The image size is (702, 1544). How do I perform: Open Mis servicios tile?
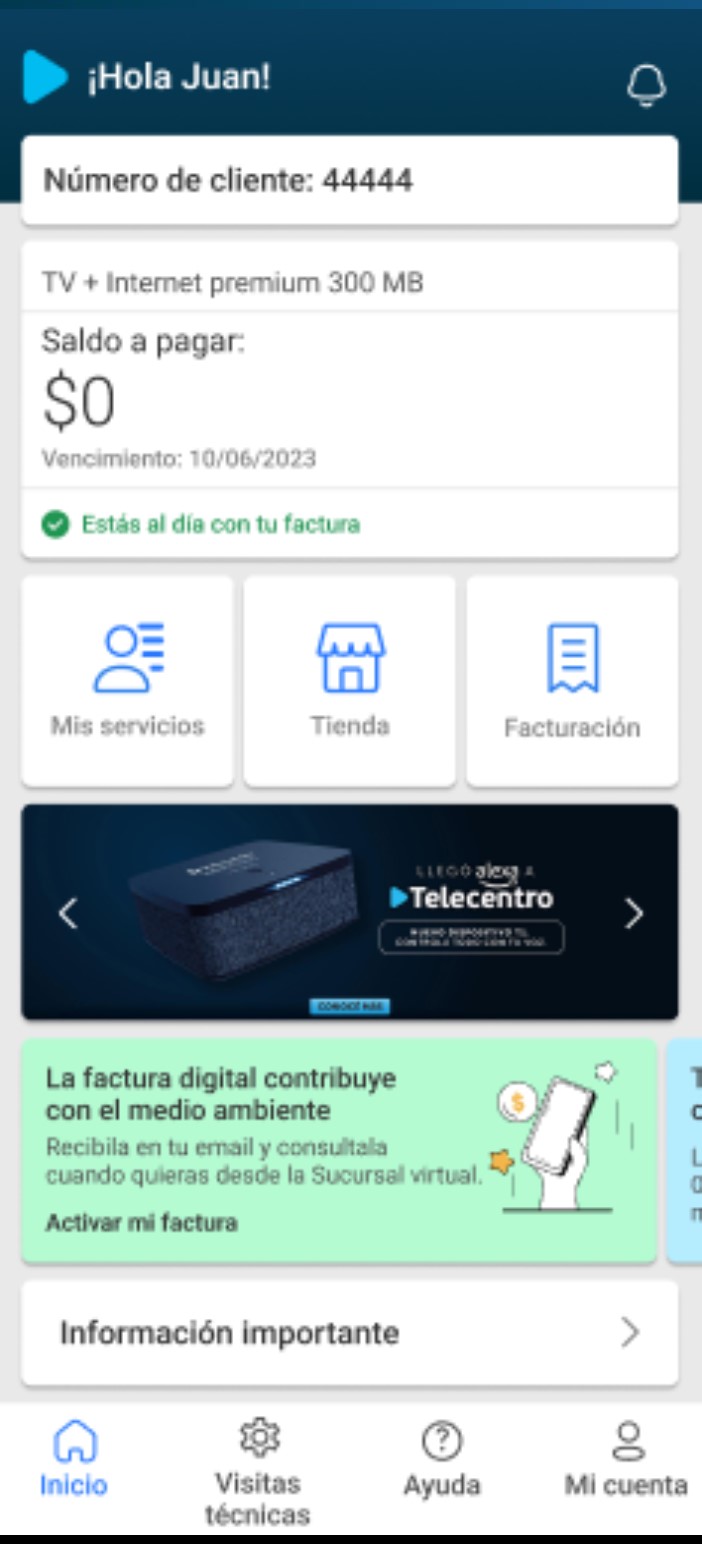pyautogui.click(x=127, y=680)
